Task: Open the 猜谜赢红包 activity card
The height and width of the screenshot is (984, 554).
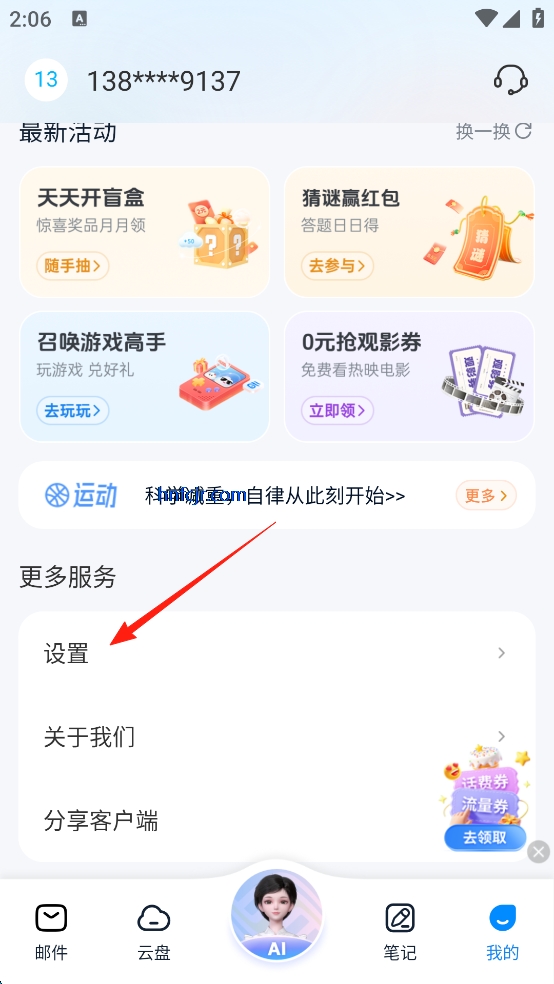Action: point(409,232)
